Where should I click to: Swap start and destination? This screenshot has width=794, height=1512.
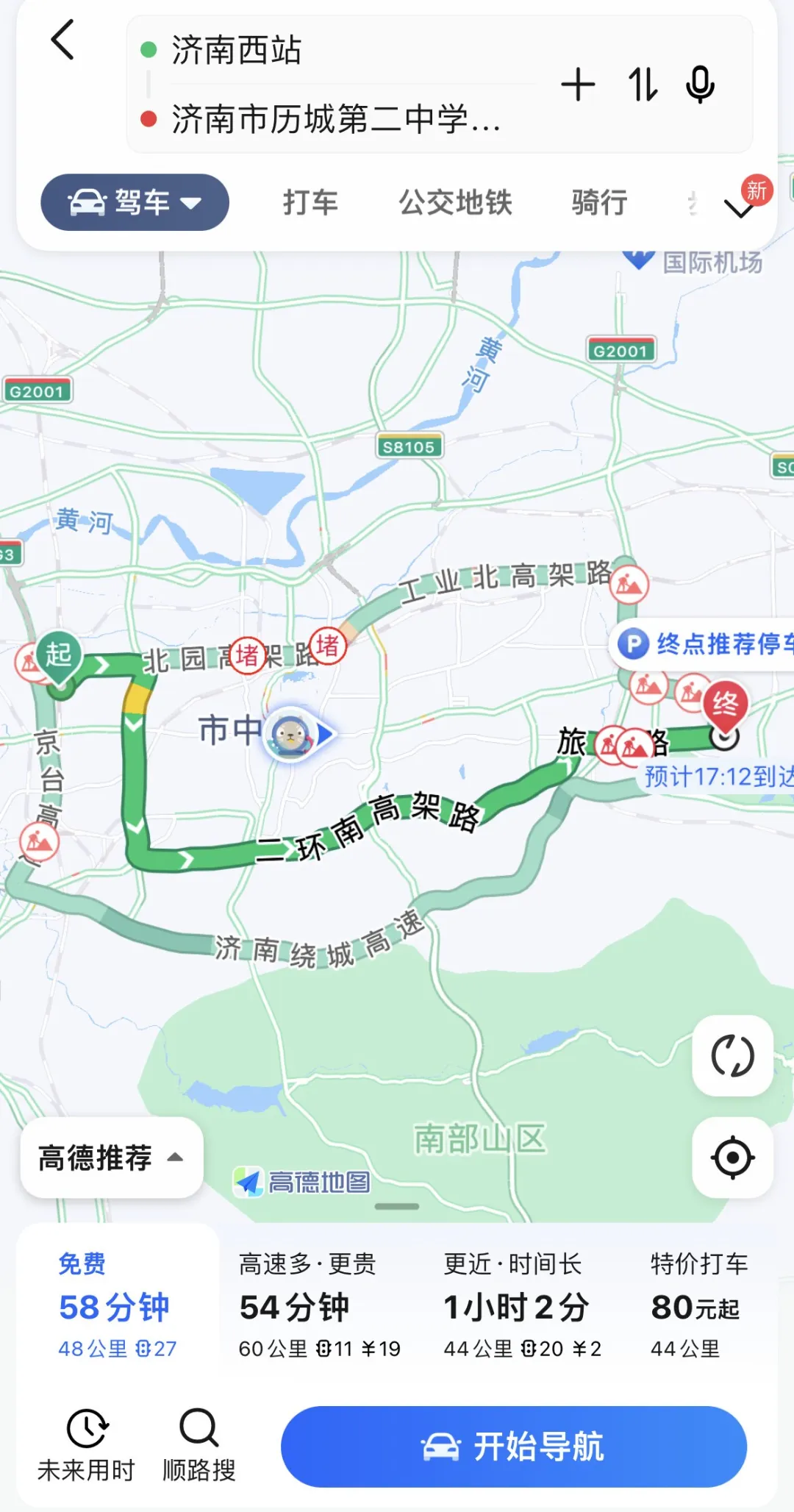tap(643, 84)
